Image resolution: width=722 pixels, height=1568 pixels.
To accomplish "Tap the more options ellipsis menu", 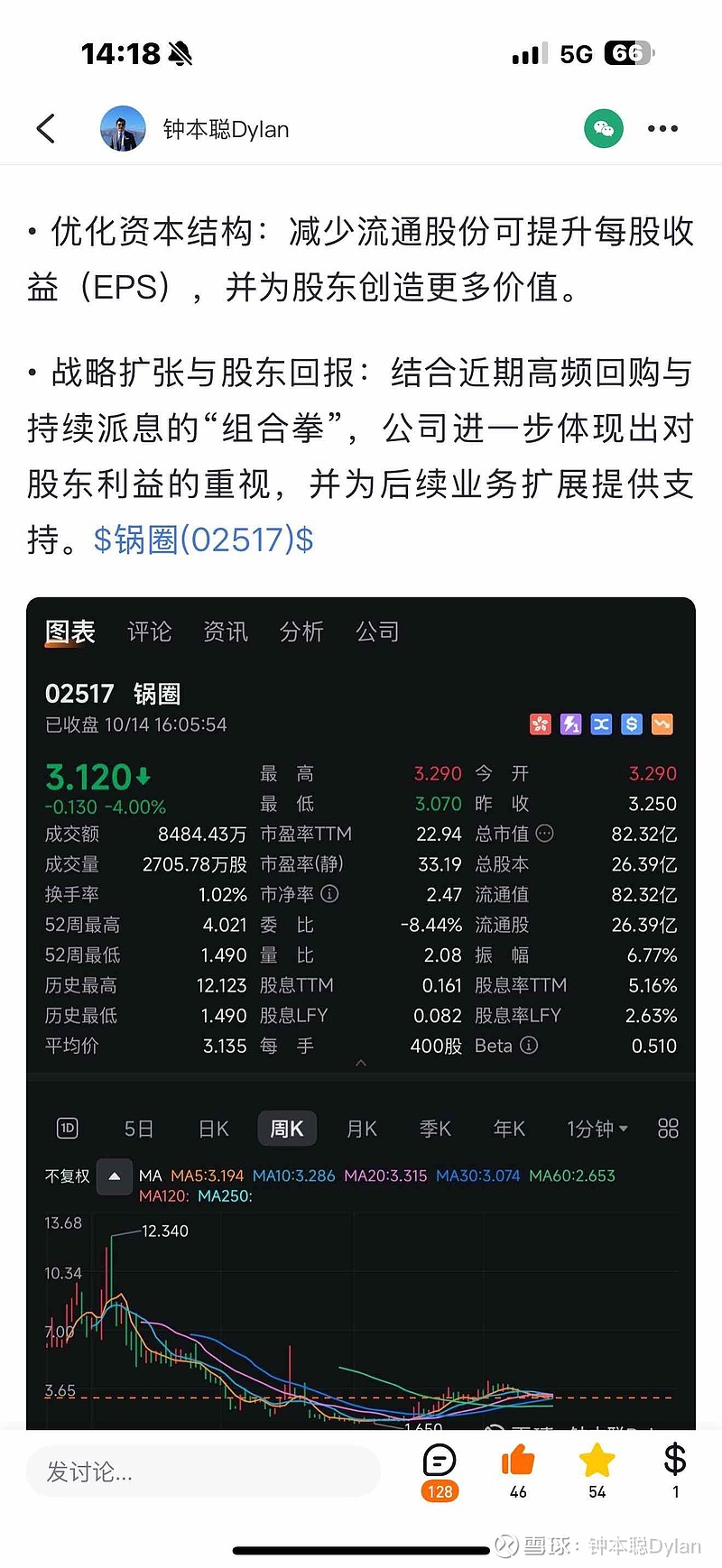I will point(662,128).
